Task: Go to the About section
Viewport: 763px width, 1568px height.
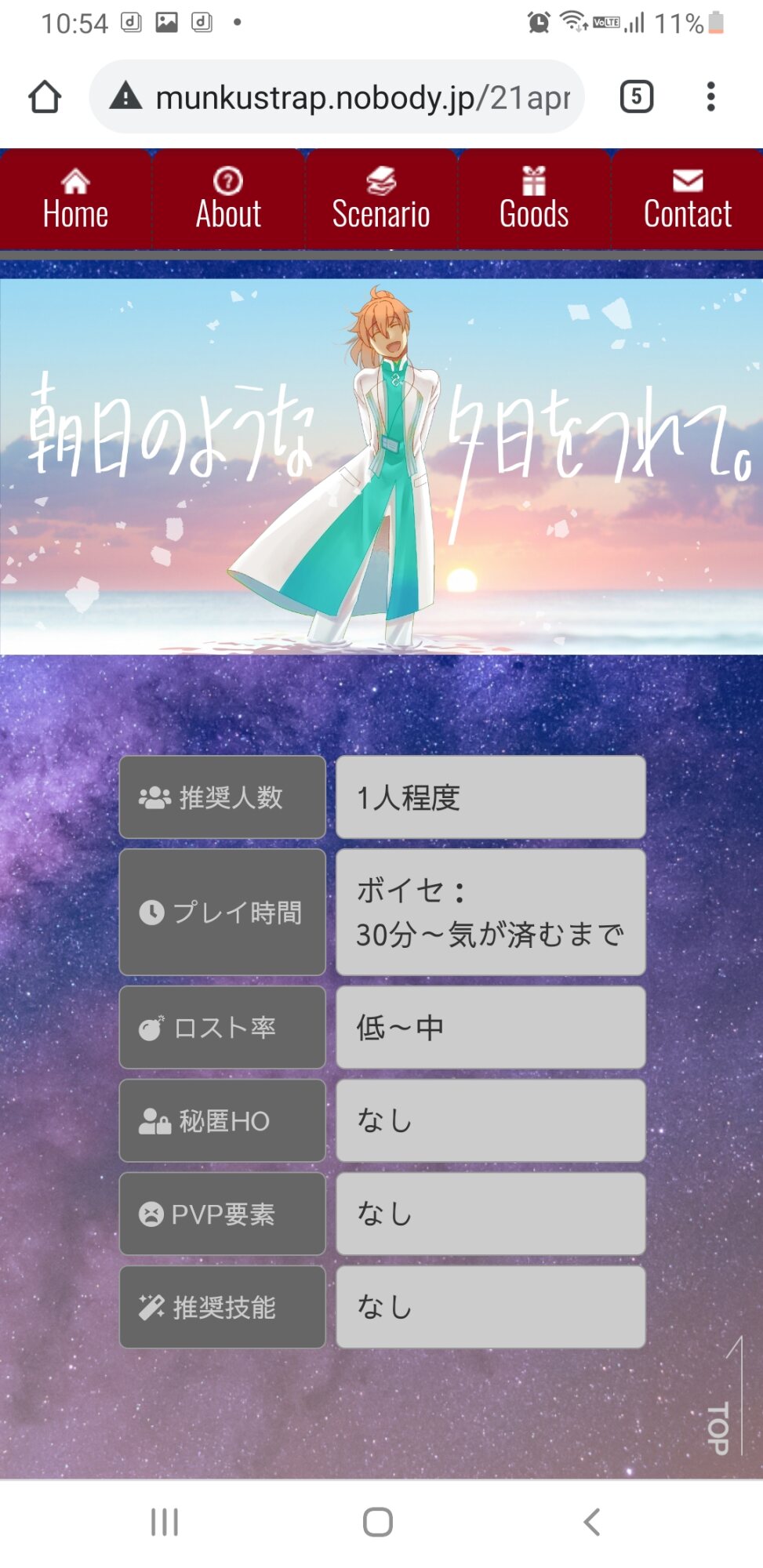Action: 228,200
